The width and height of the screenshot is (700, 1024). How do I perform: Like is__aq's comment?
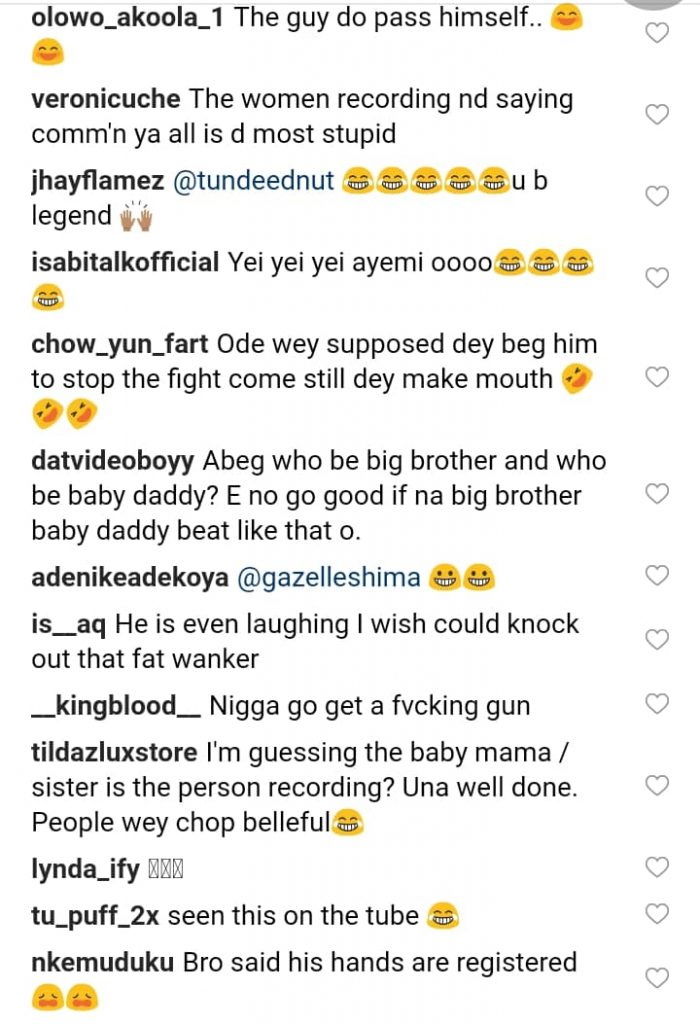[656, 639]
